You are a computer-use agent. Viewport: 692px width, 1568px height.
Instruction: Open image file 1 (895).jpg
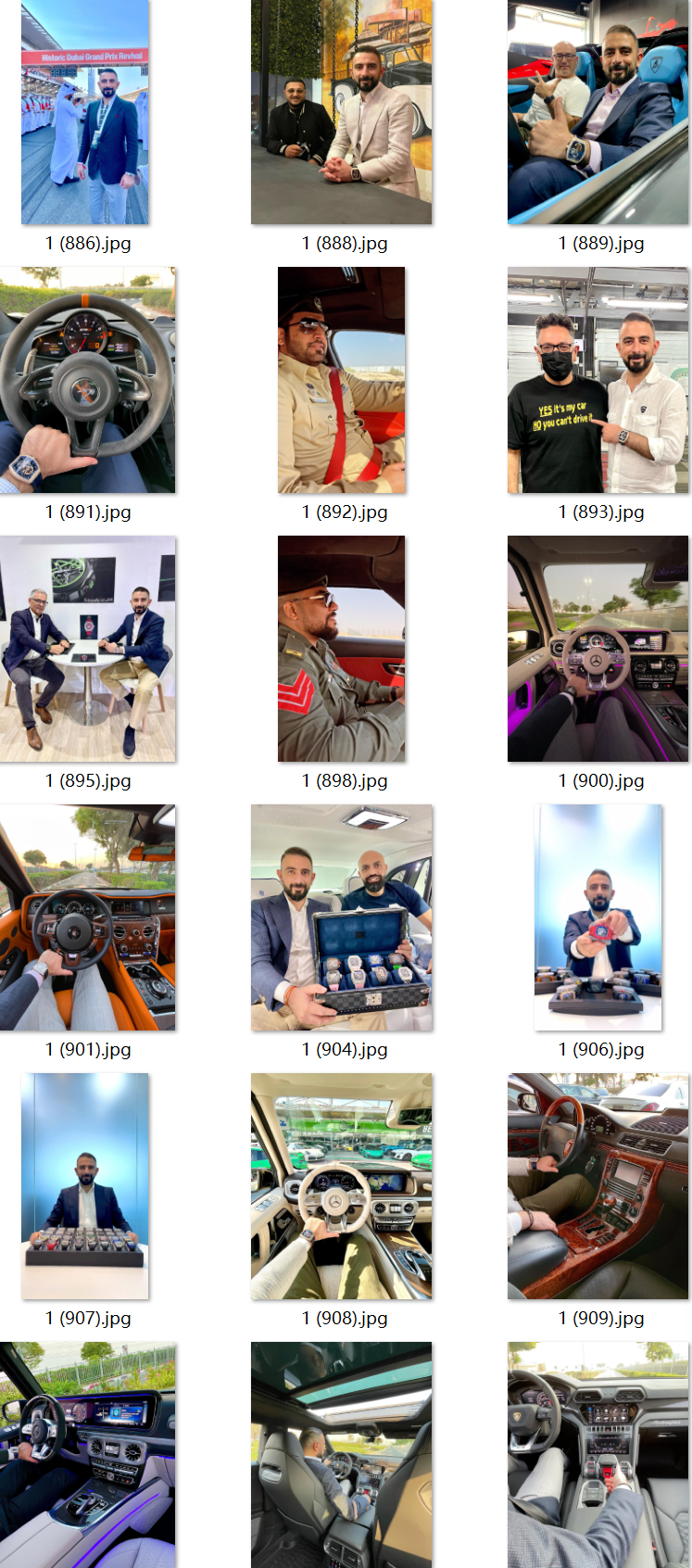pyautogui.click(x=87, y=649)
